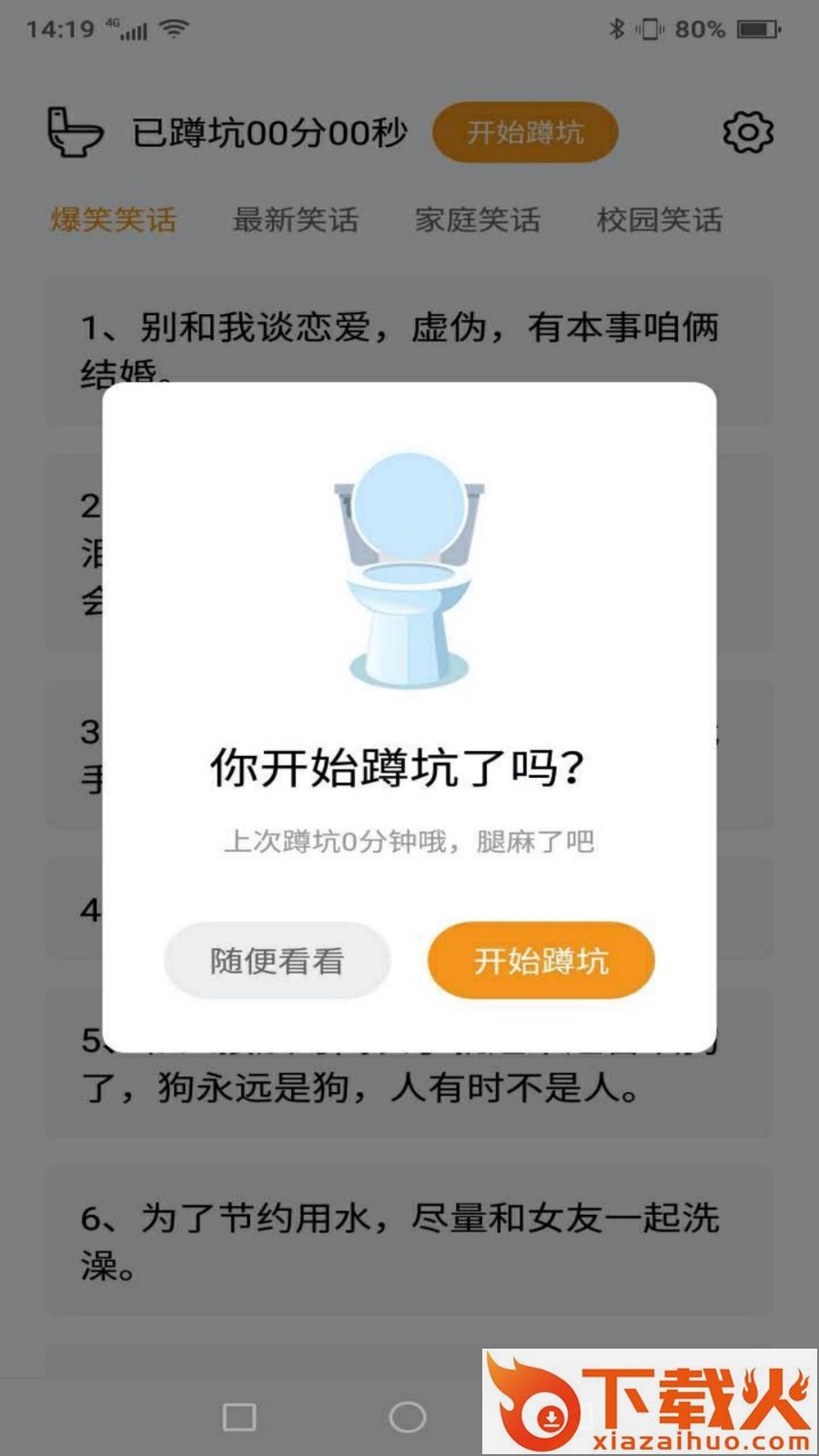Switch to the 校园笑话 tab
The width and height of the screenshot is (819, 1456).
pos(660,220)
